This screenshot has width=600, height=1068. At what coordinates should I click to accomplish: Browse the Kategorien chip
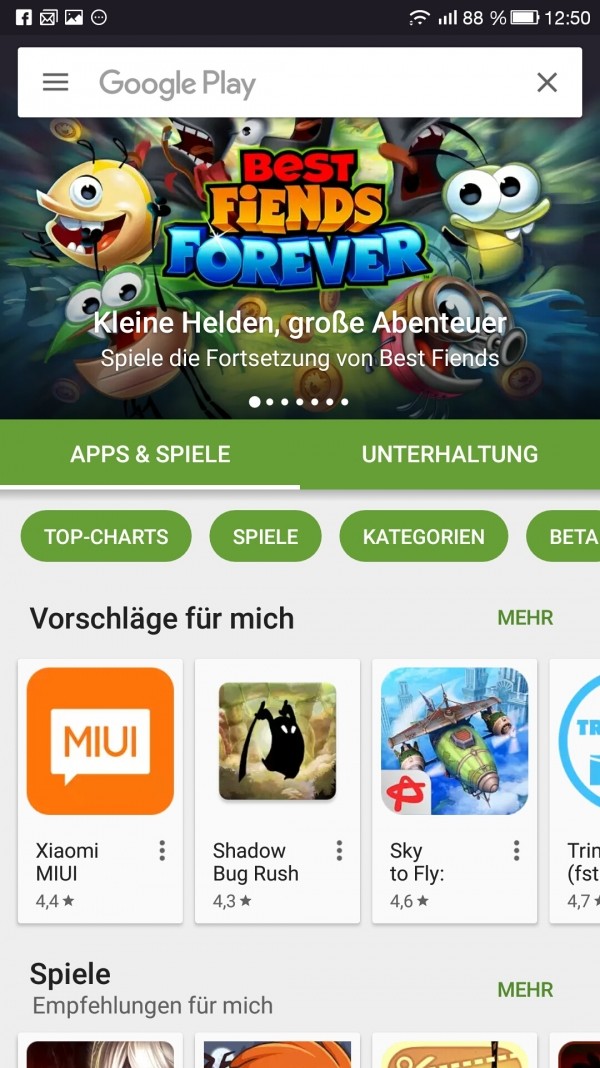point(424,536)
